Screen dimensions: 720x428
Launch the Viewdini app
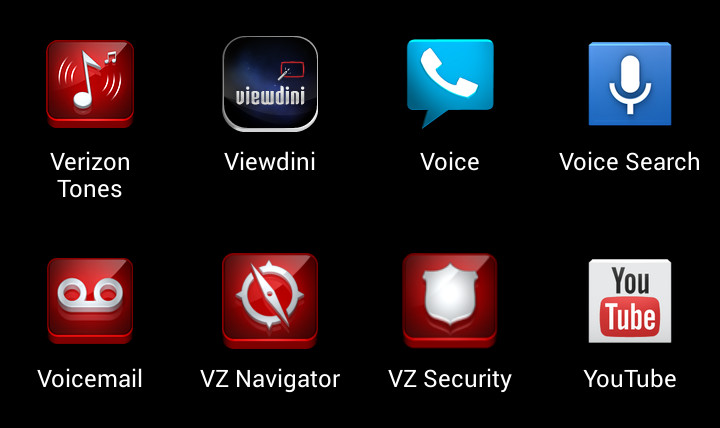[x=270, y=85]
